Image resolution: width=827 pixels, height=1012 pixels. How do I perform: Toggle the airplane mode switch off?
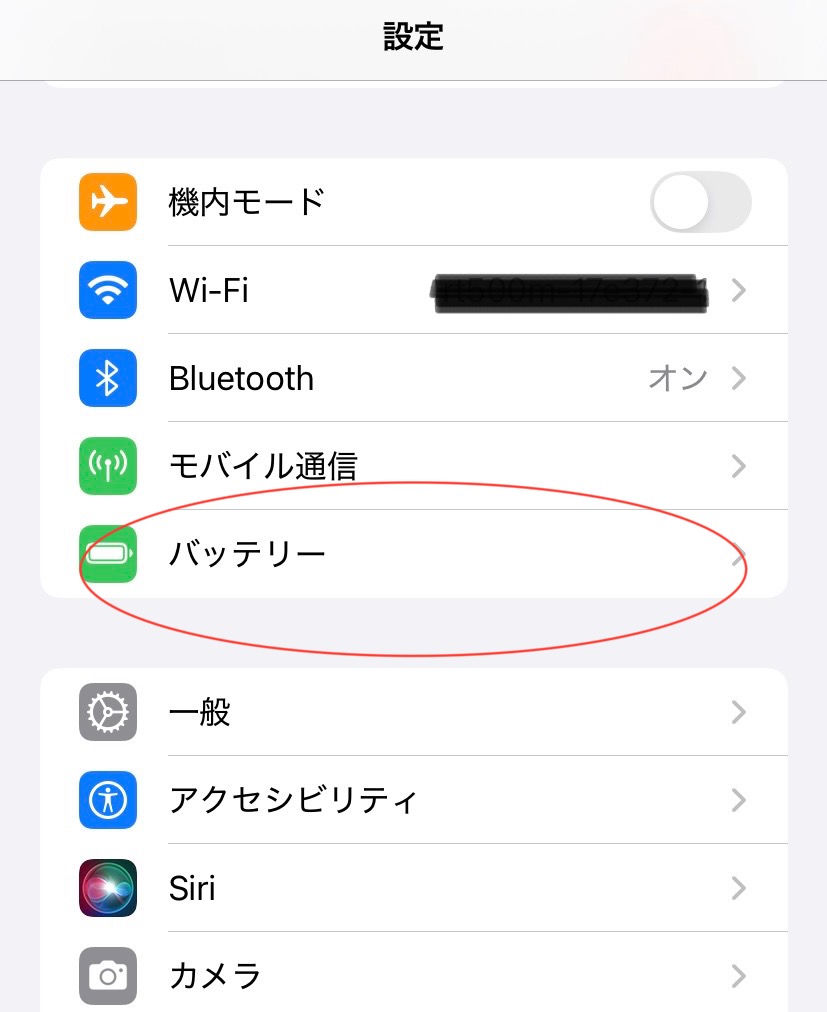(700, 202)
